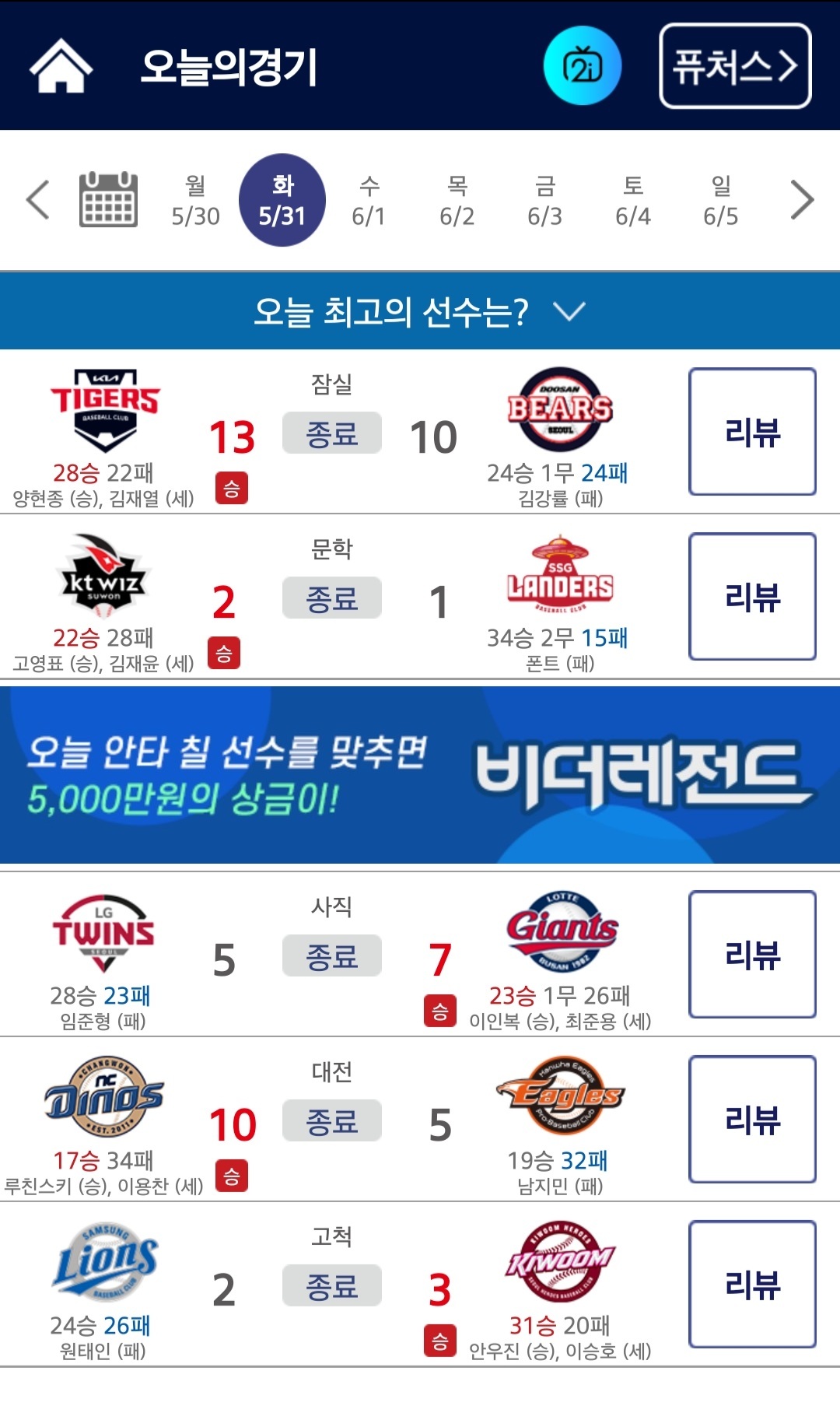
Task: Open review of Dinos vs Eagles game
Action: (x=752, y=1120)
